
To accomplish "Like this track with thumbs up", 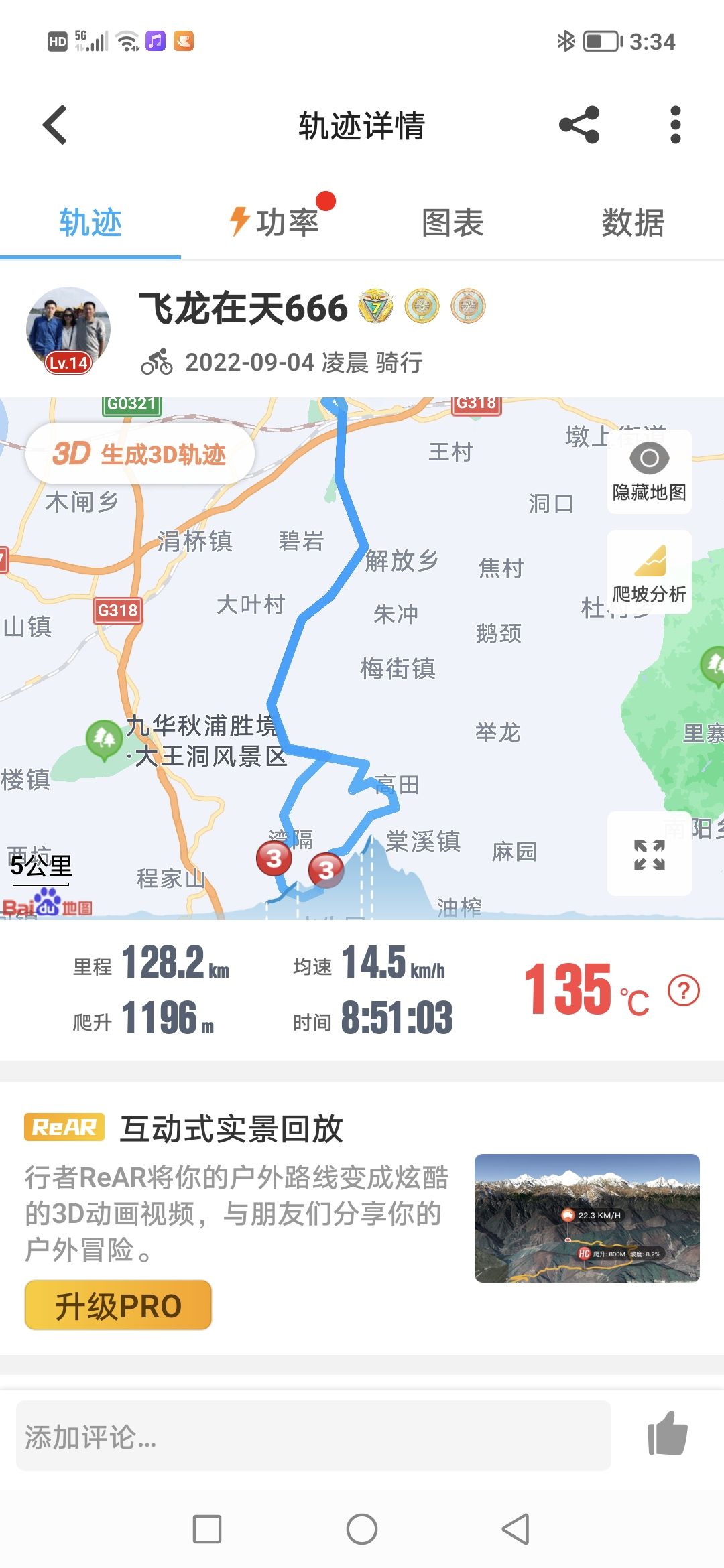I will coord(668,1435).
